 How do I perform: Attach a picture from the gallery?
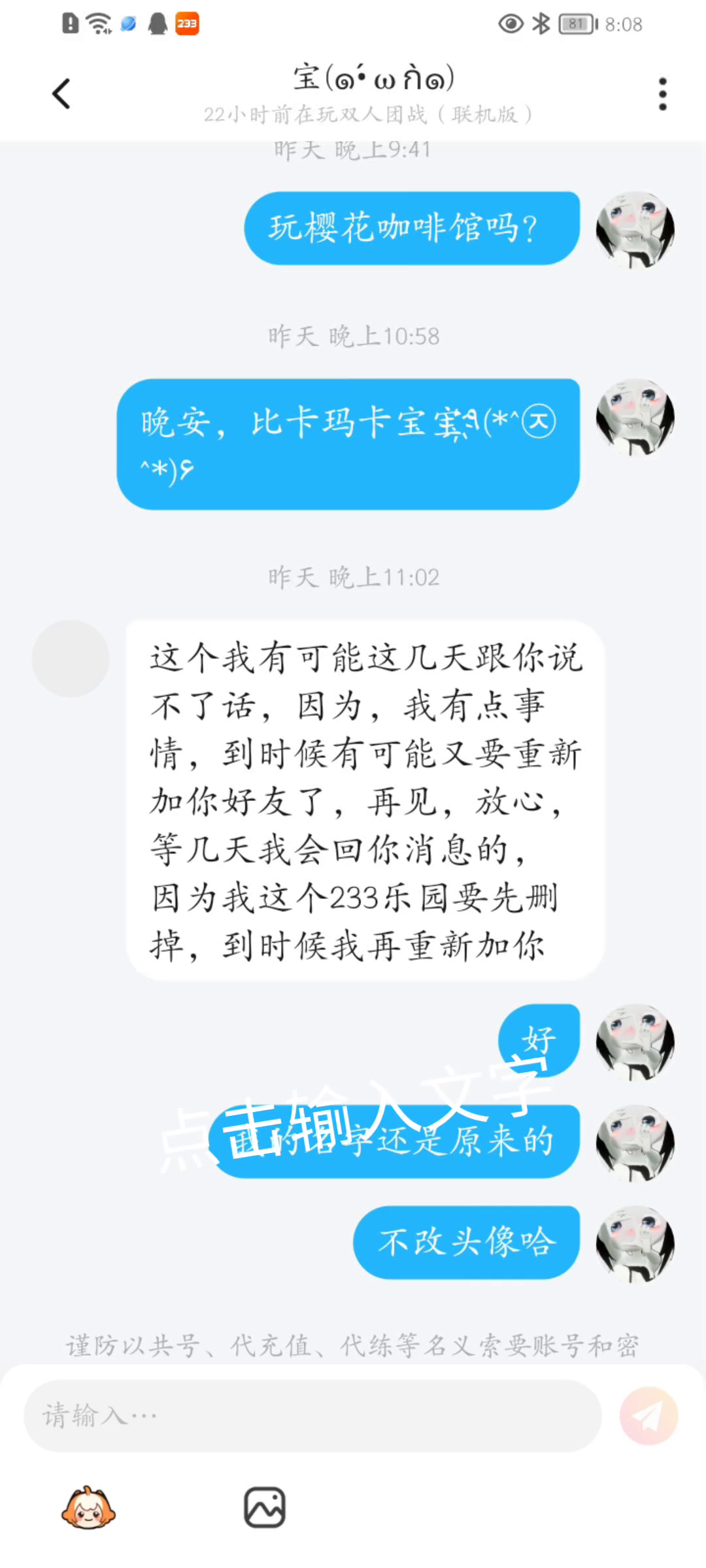pyautogui.click(x=265, y=1507)
